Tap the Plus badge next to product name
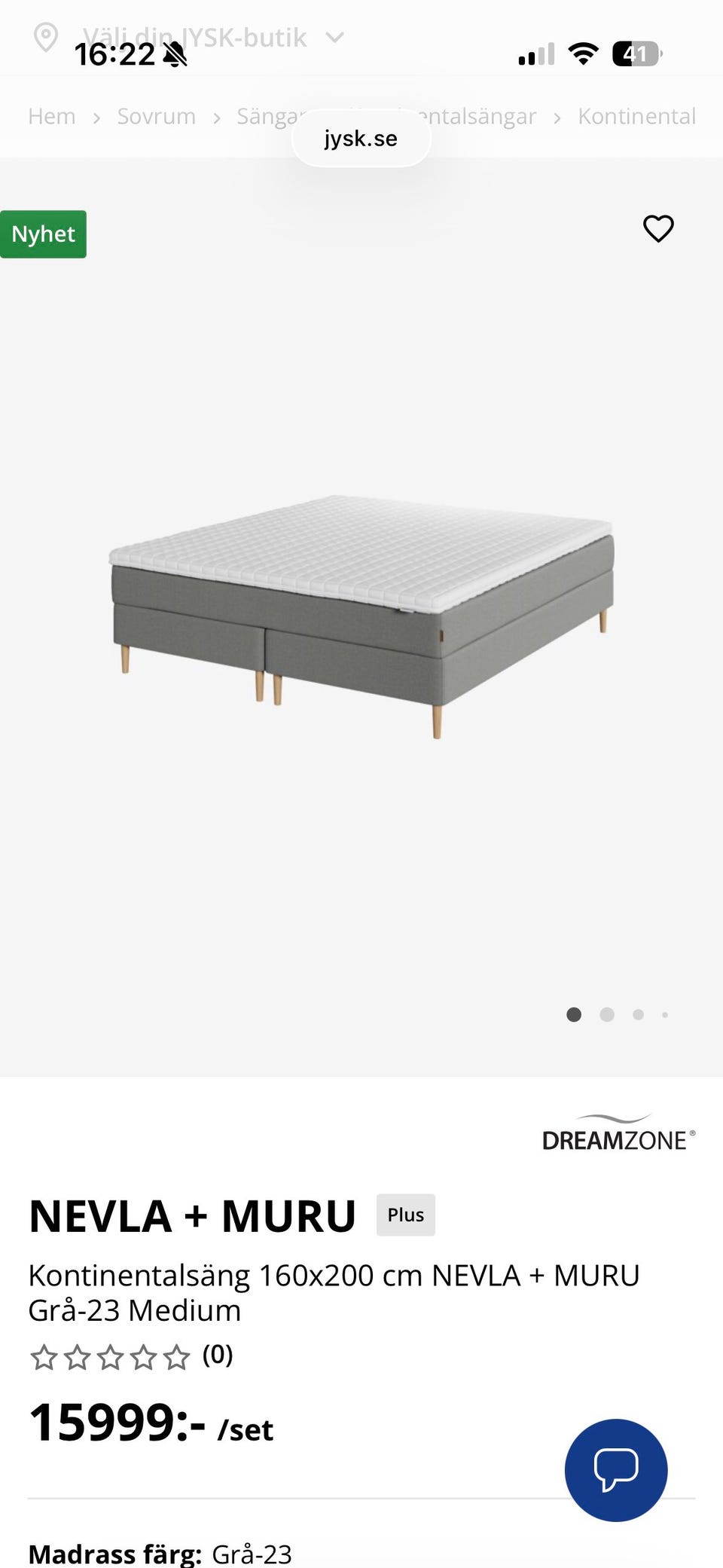 point(406,1215)
